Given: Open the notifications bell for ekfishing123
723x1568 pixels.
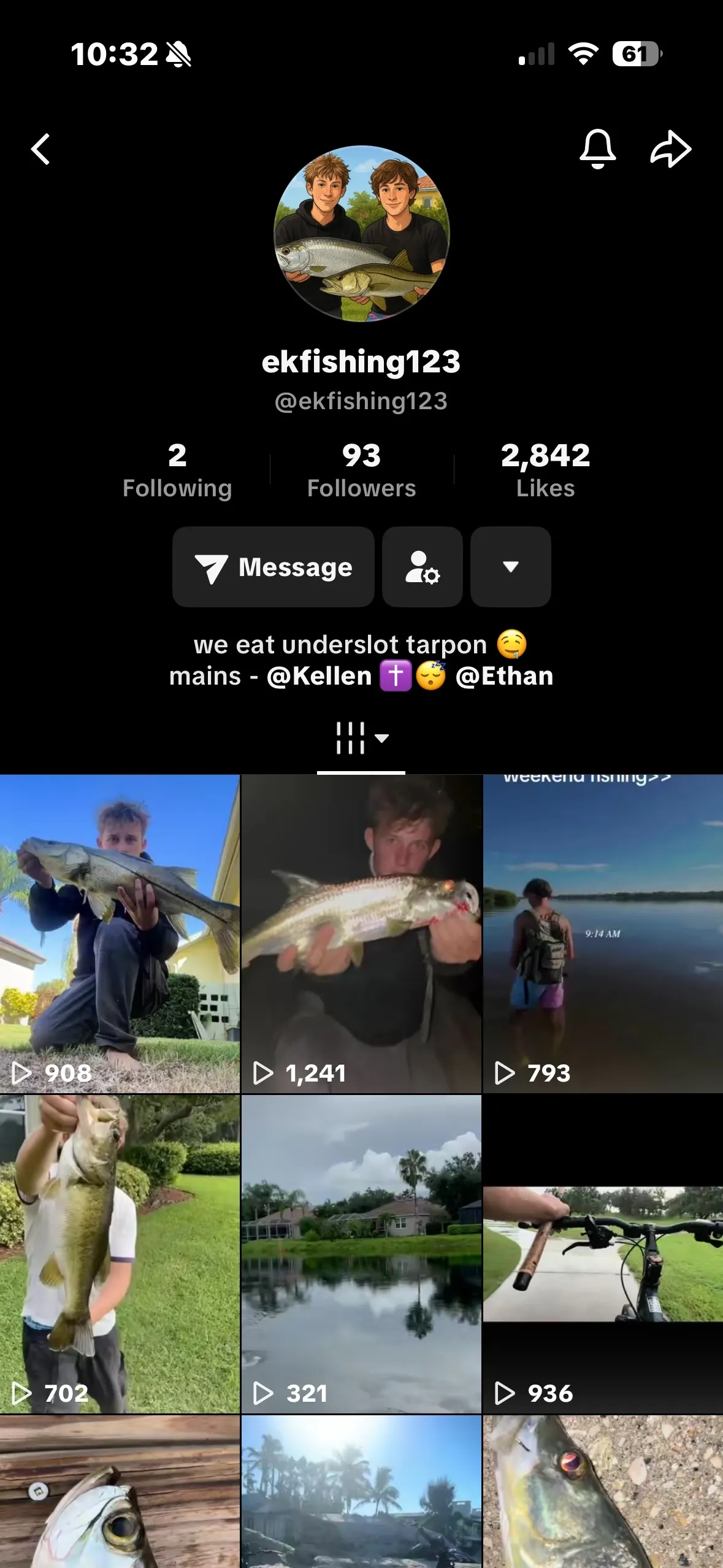Looking at the screenshot, I should pos(597,149).
